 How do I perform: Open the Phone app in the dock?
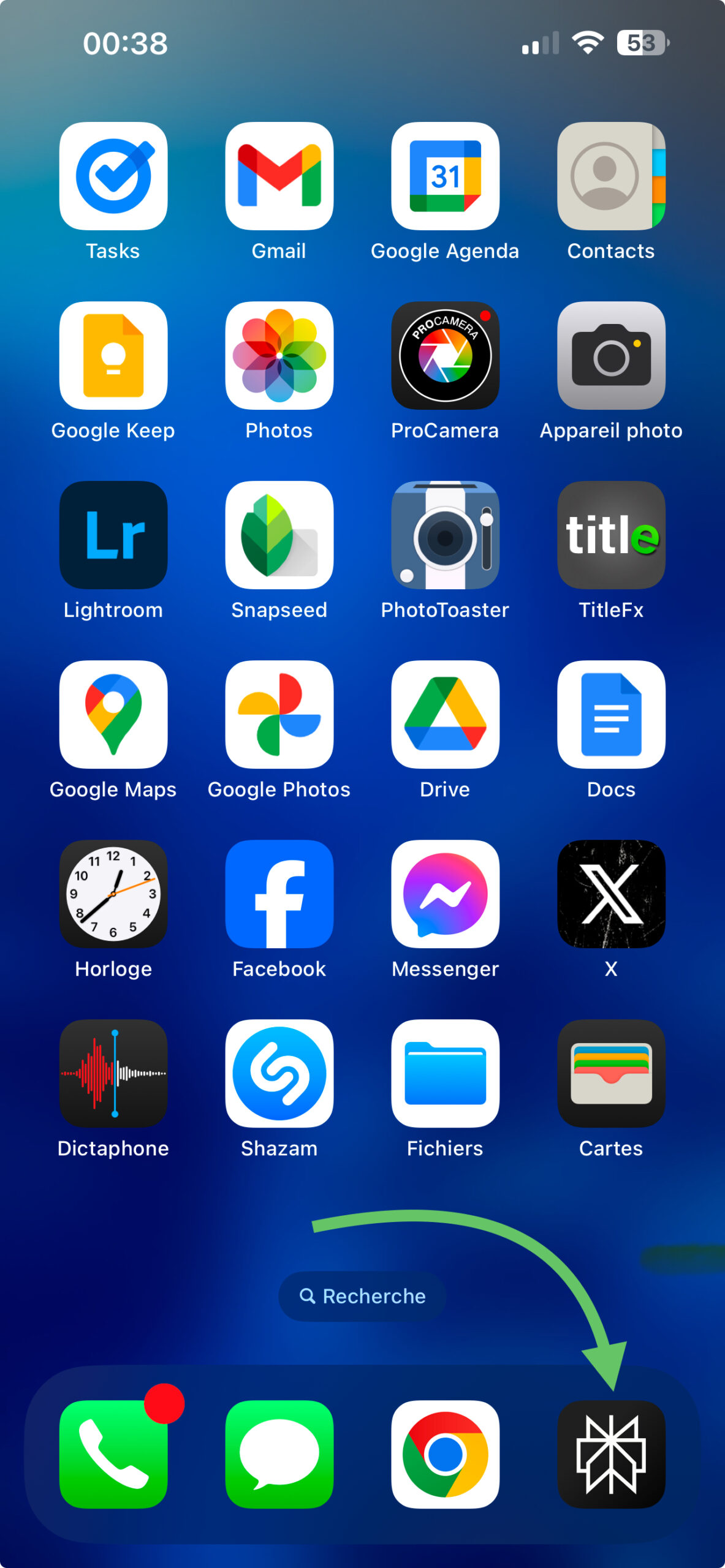[x=113, y=1454]
